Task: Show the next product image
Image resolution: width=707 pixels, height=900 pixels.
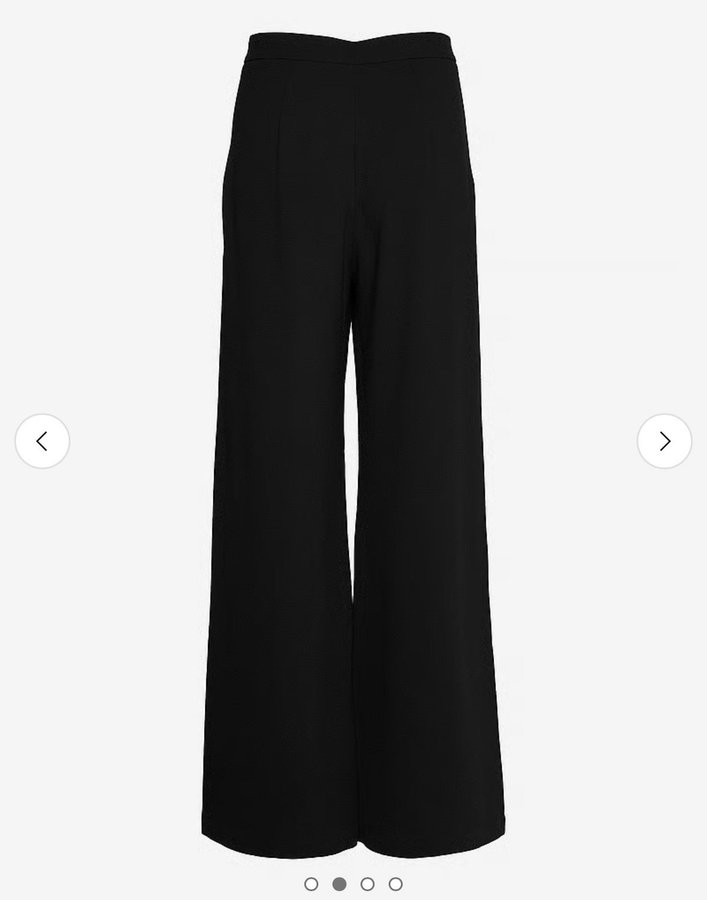Action: [664, 441]
